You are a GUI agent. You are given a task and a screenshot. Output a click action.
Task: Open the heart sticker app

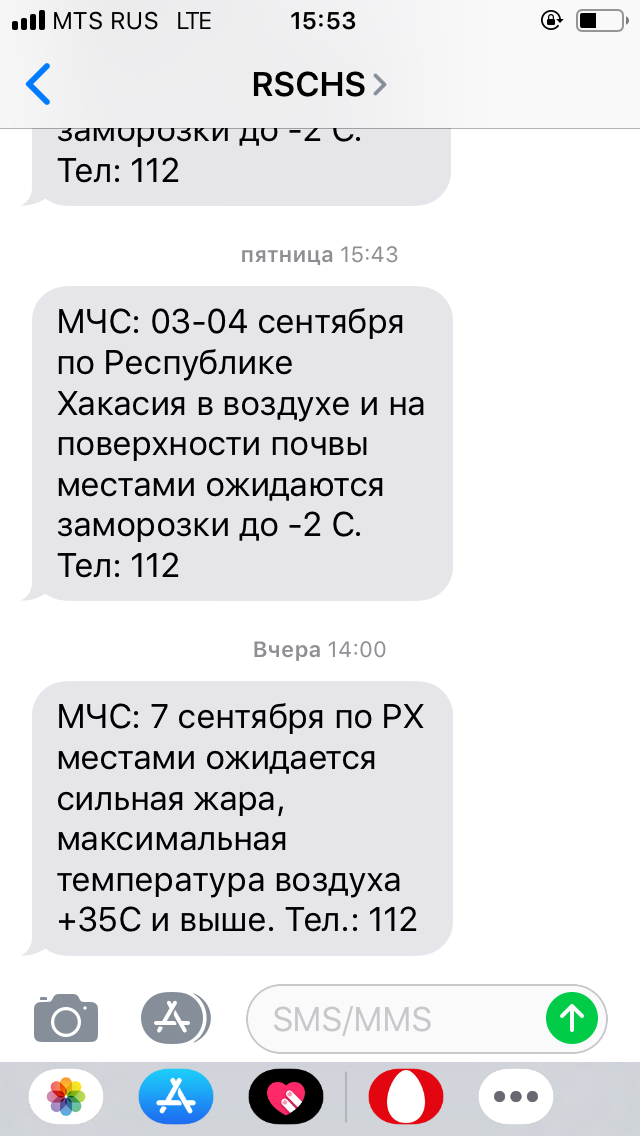(x=286, y=1096)
